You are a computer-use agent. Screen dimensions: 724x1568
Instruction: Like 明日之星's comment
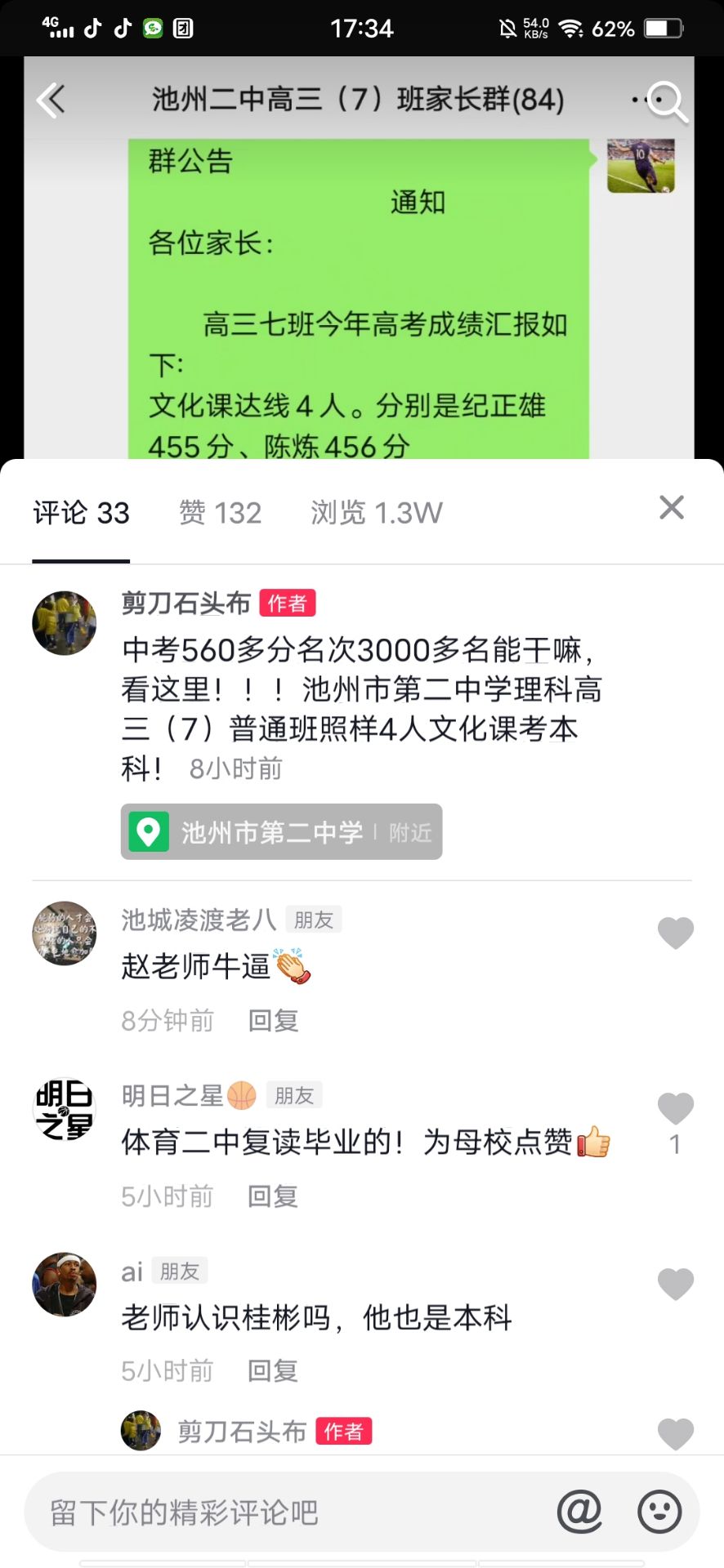tap(675, 1109)
